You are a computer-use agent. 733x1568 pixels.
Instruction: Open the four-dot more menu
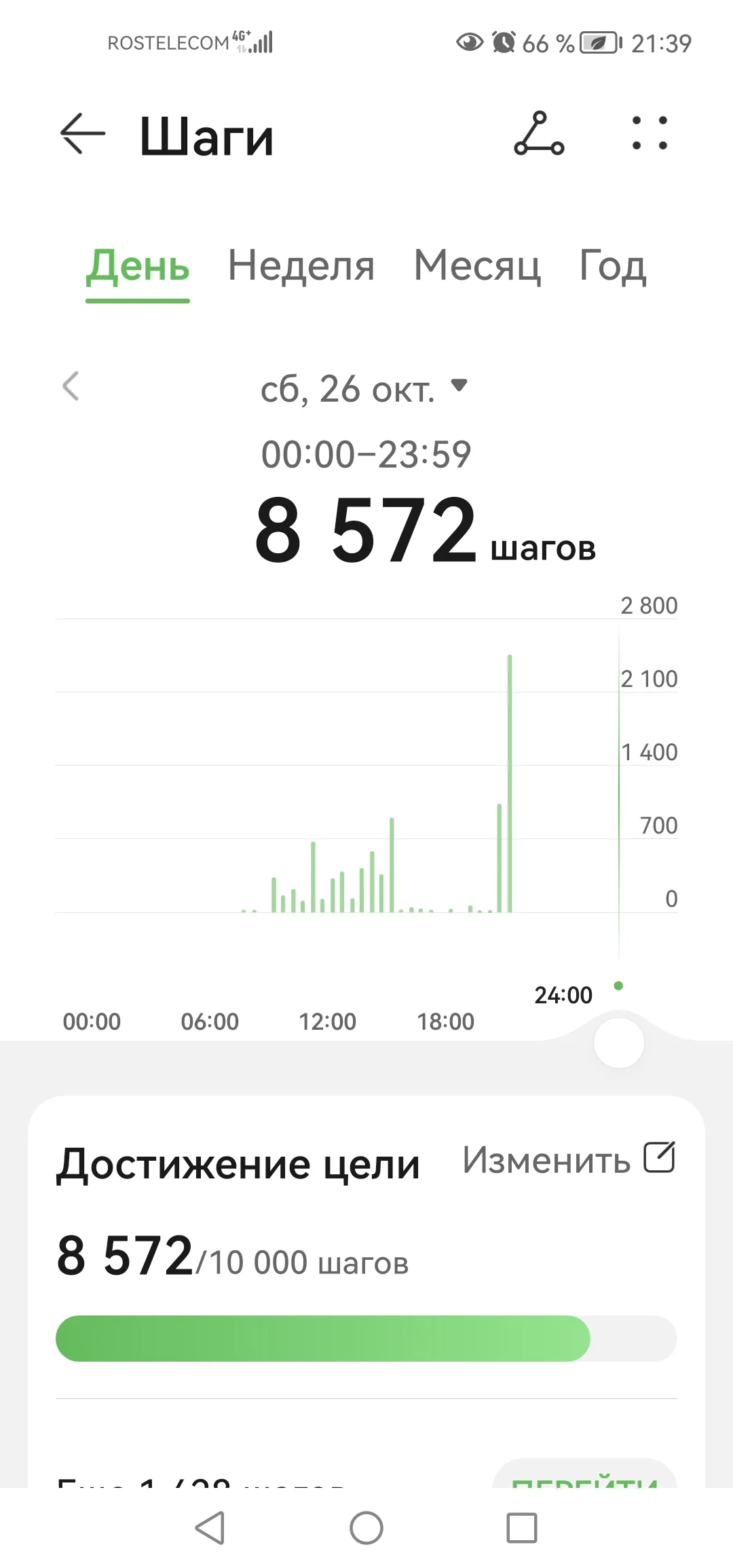(x=650, y=134)
